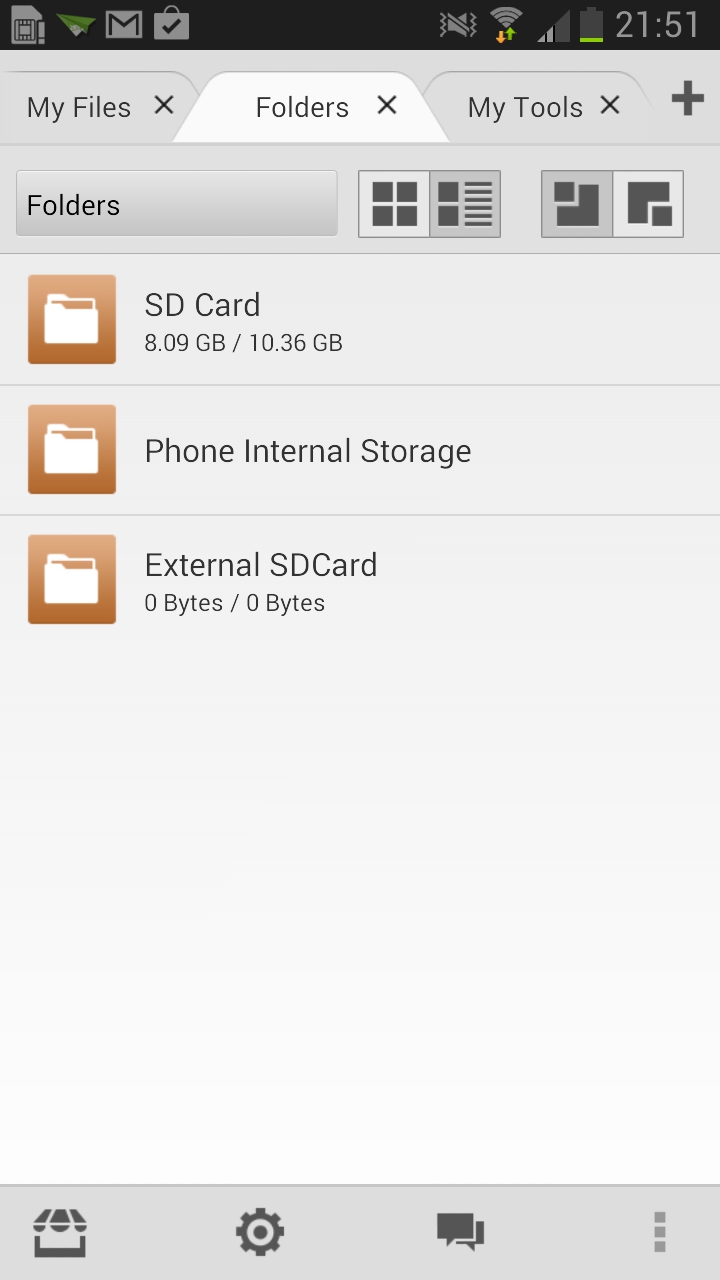
Task: Close the Folders tab
Action: 387,105
